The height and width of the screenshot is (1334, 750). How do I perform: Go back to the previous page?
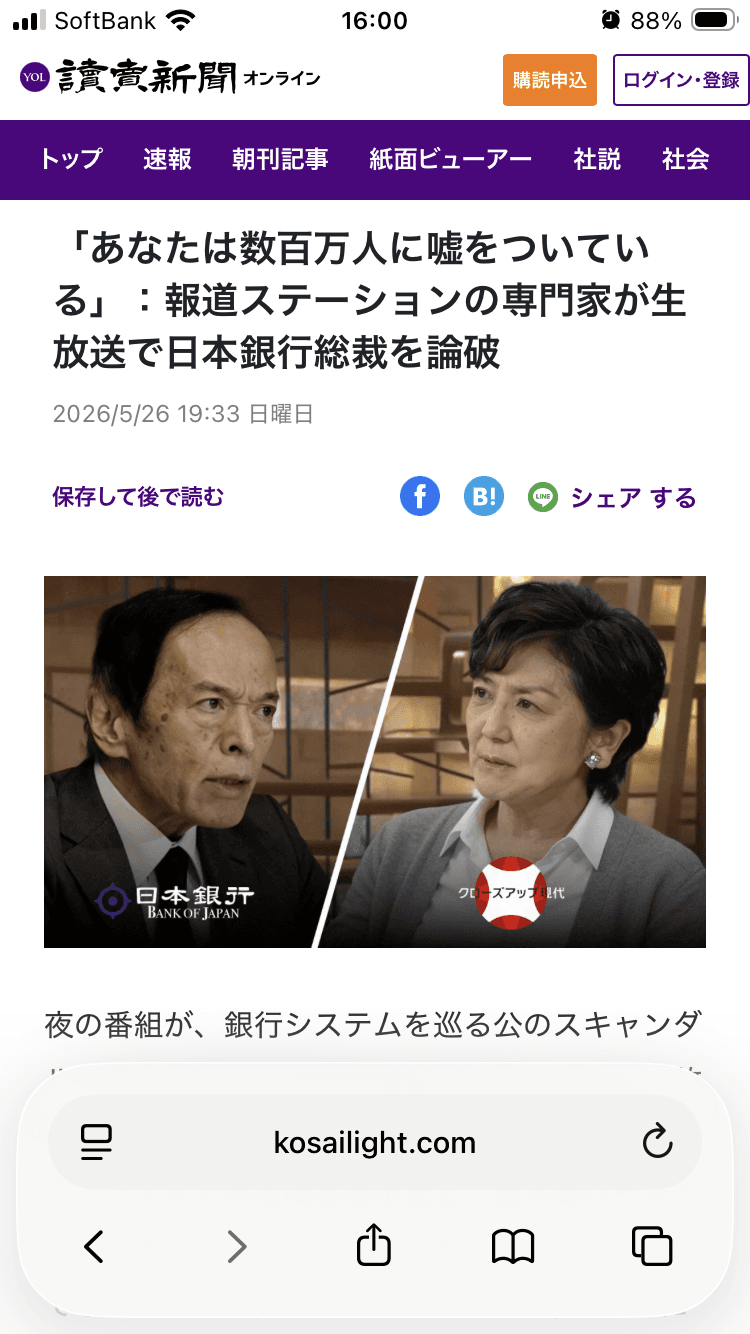click(x=94, y=1246)
